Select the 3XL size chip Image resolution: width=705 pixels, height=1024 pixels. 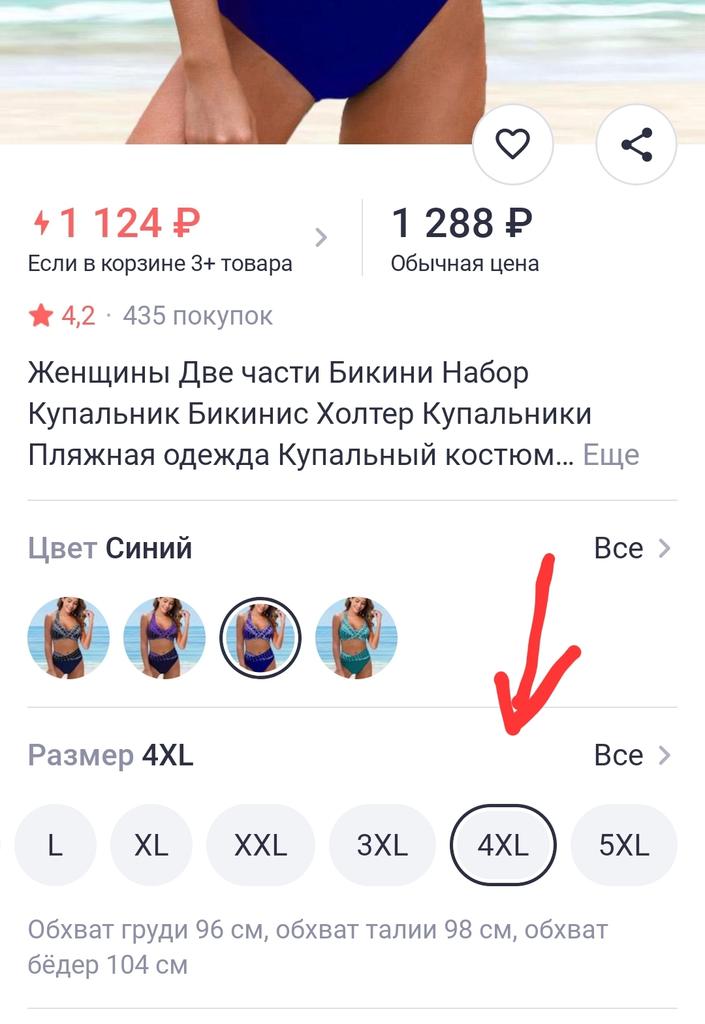pyautogui.click(x=382, y=845)
